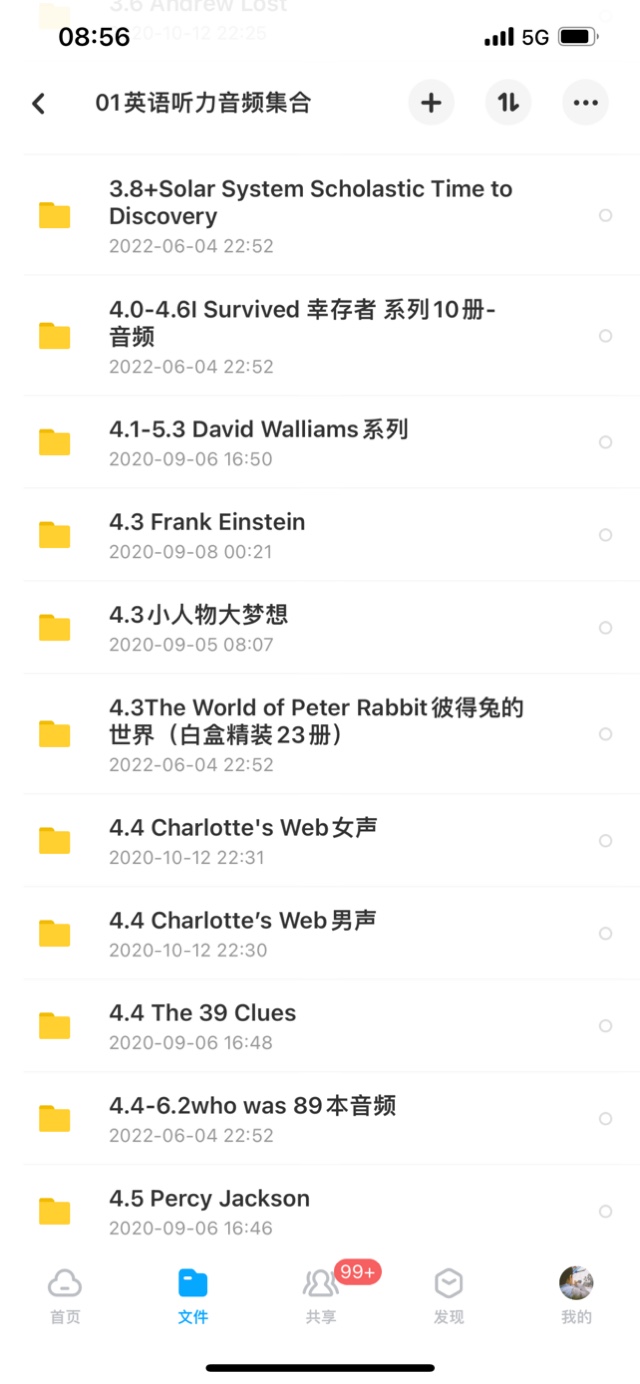Switch to the 发现 tab
The image size is (640, 1384).
(449, 1295)
